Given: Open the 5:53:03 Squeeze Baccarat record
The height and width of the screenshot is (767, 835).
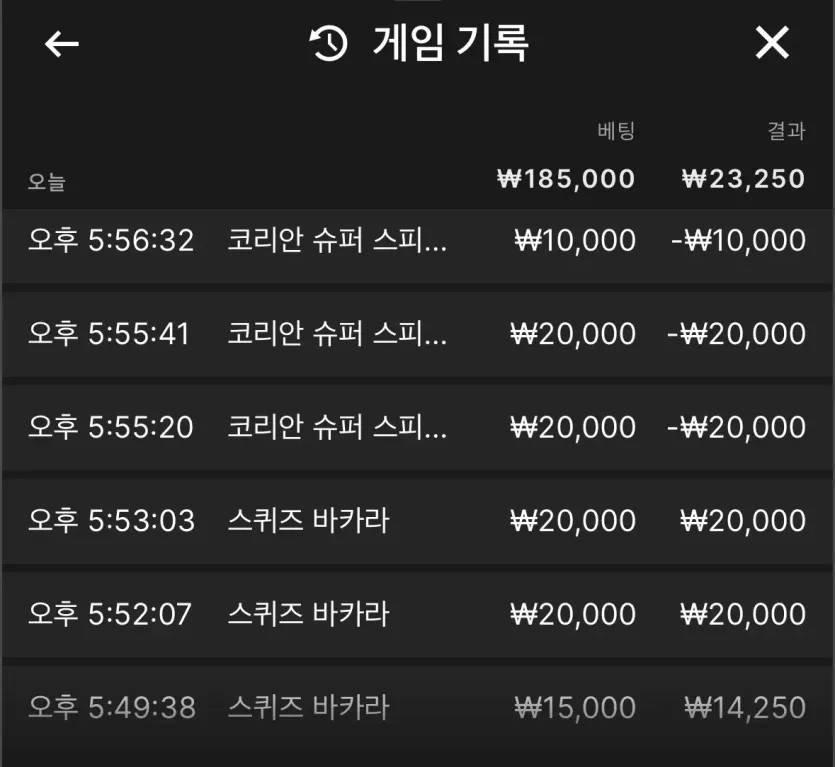Looking at the screenshot, I should pyautogui.click(x=418, y=521).
